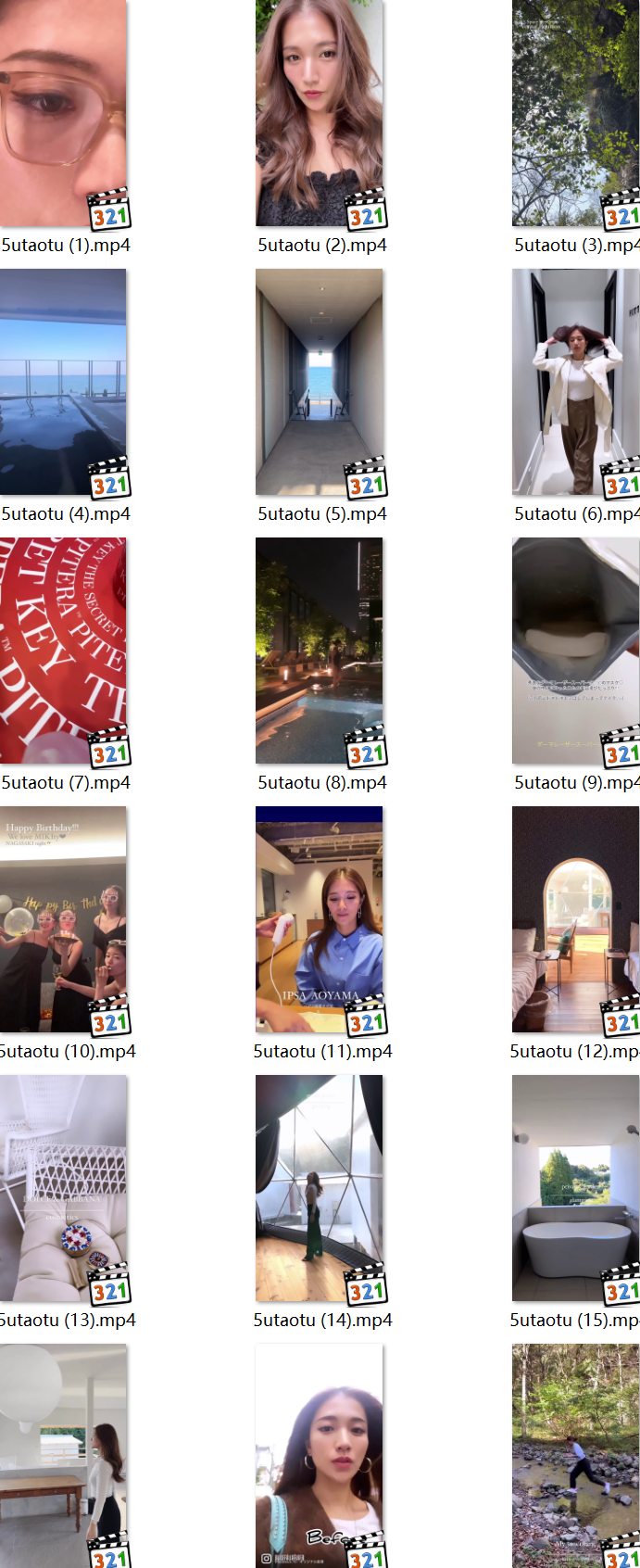Select the 5utaotu (9).mp4 file
This screenshot has height=1568, width=640.
(575, 651)
